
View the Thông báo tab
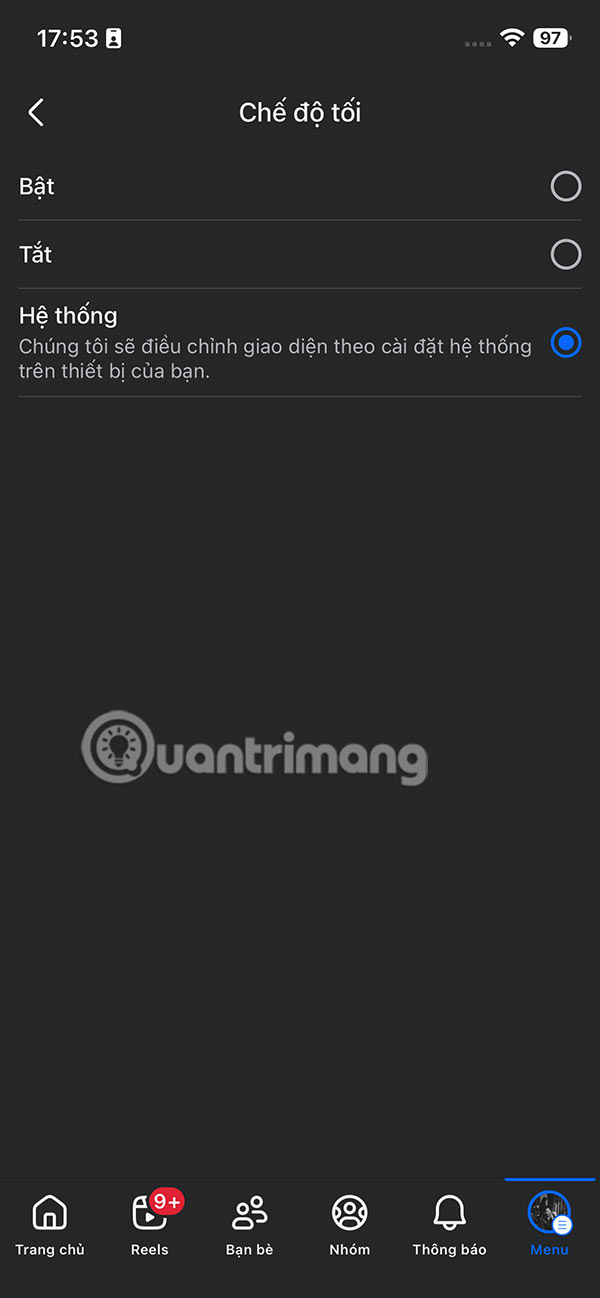(450, 1225)
